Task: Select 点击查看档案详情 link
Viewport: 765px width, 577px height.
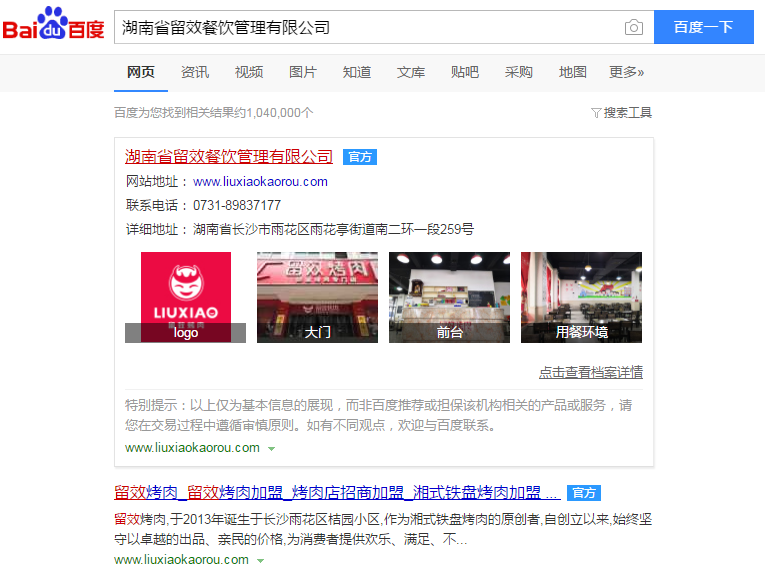Action: pos(590,372)
